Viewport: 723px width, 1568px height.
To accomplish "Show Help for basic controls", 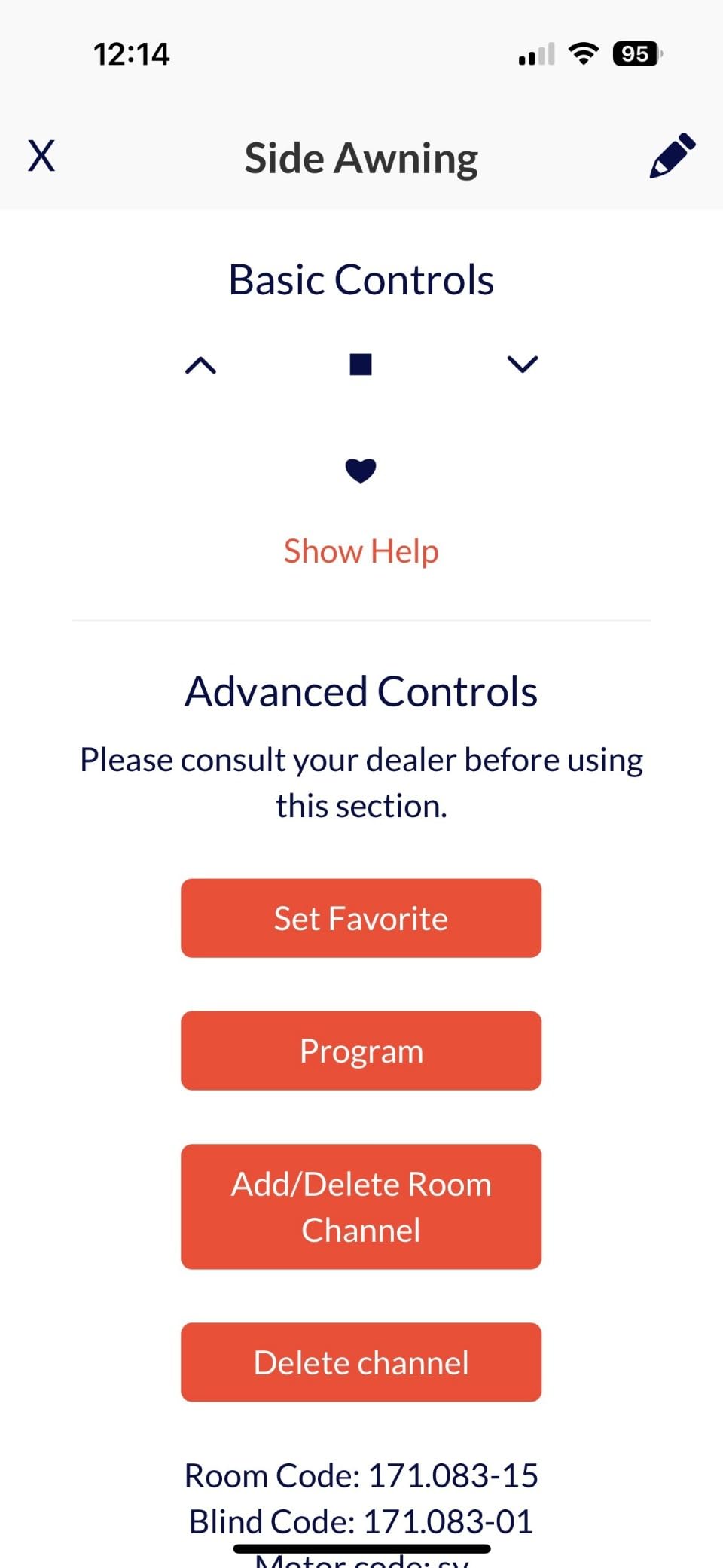I will [x=361, y=551].
